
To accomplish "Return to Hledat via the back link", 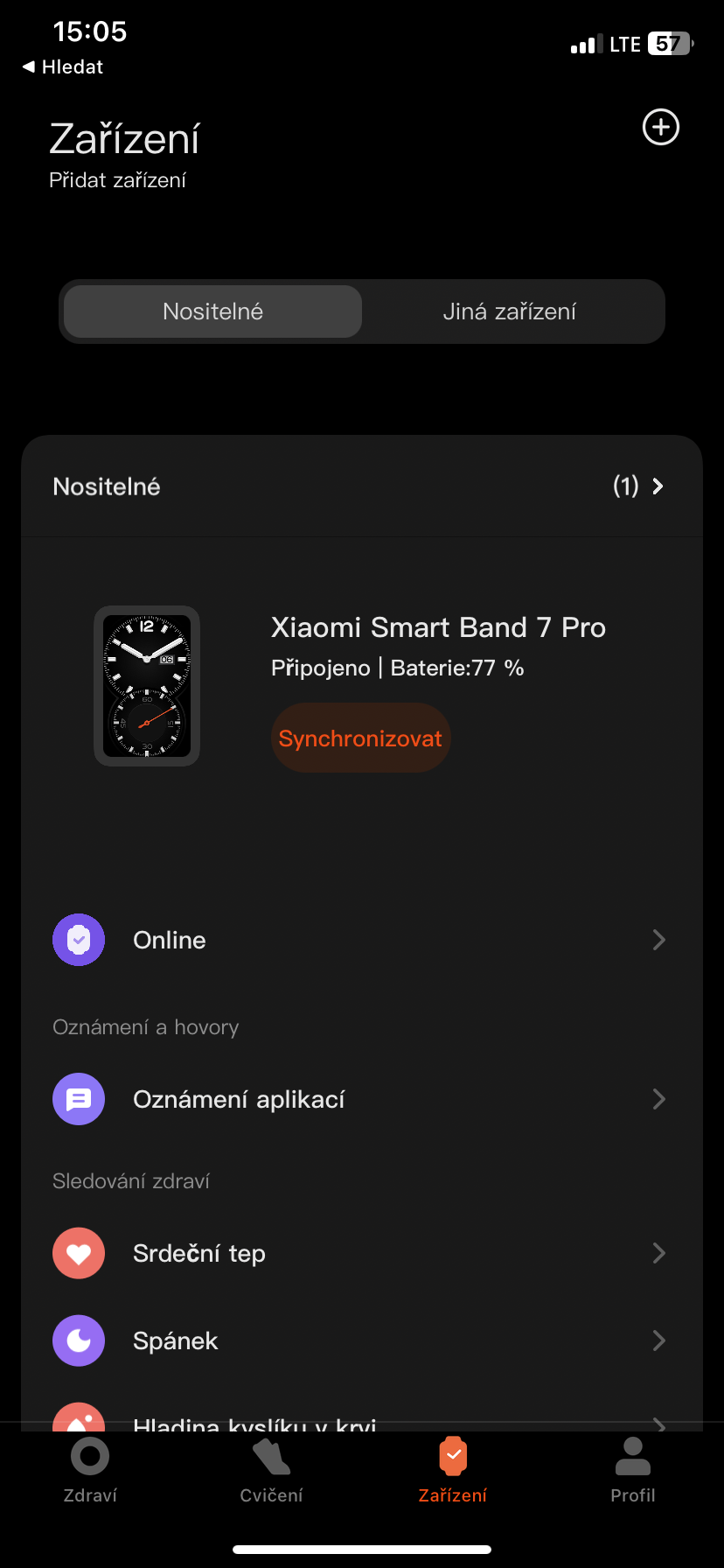I will pos(63,67).
